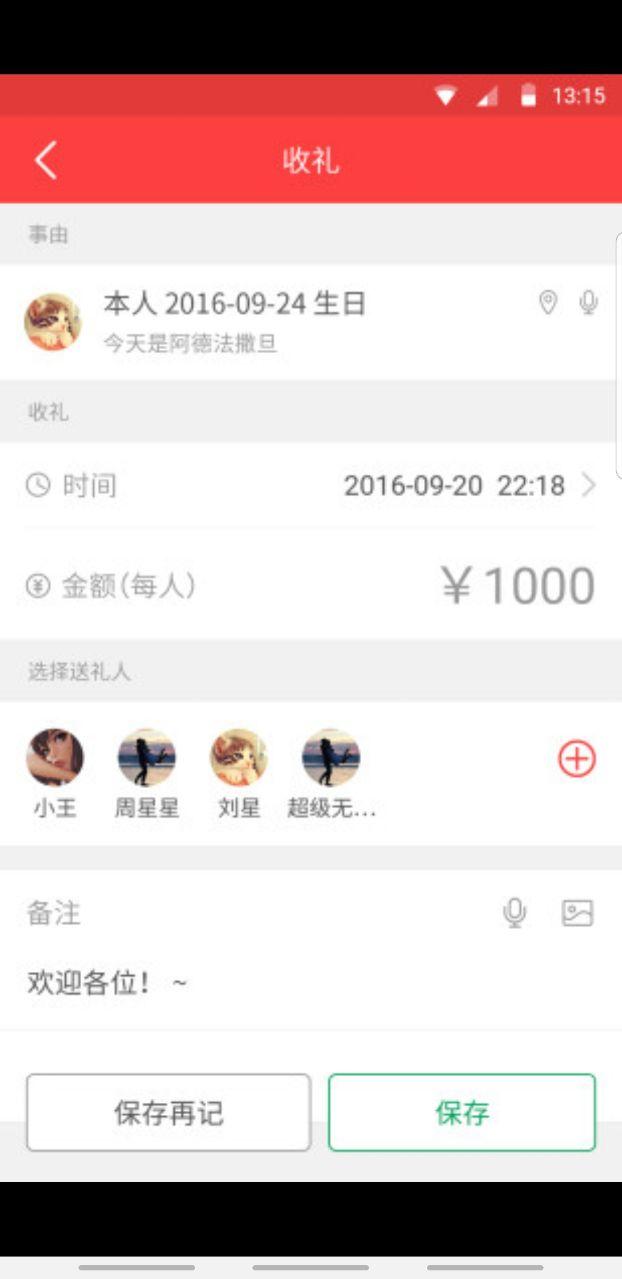Change the 时间 date and time
The image size is (622, 1279).
455,486
